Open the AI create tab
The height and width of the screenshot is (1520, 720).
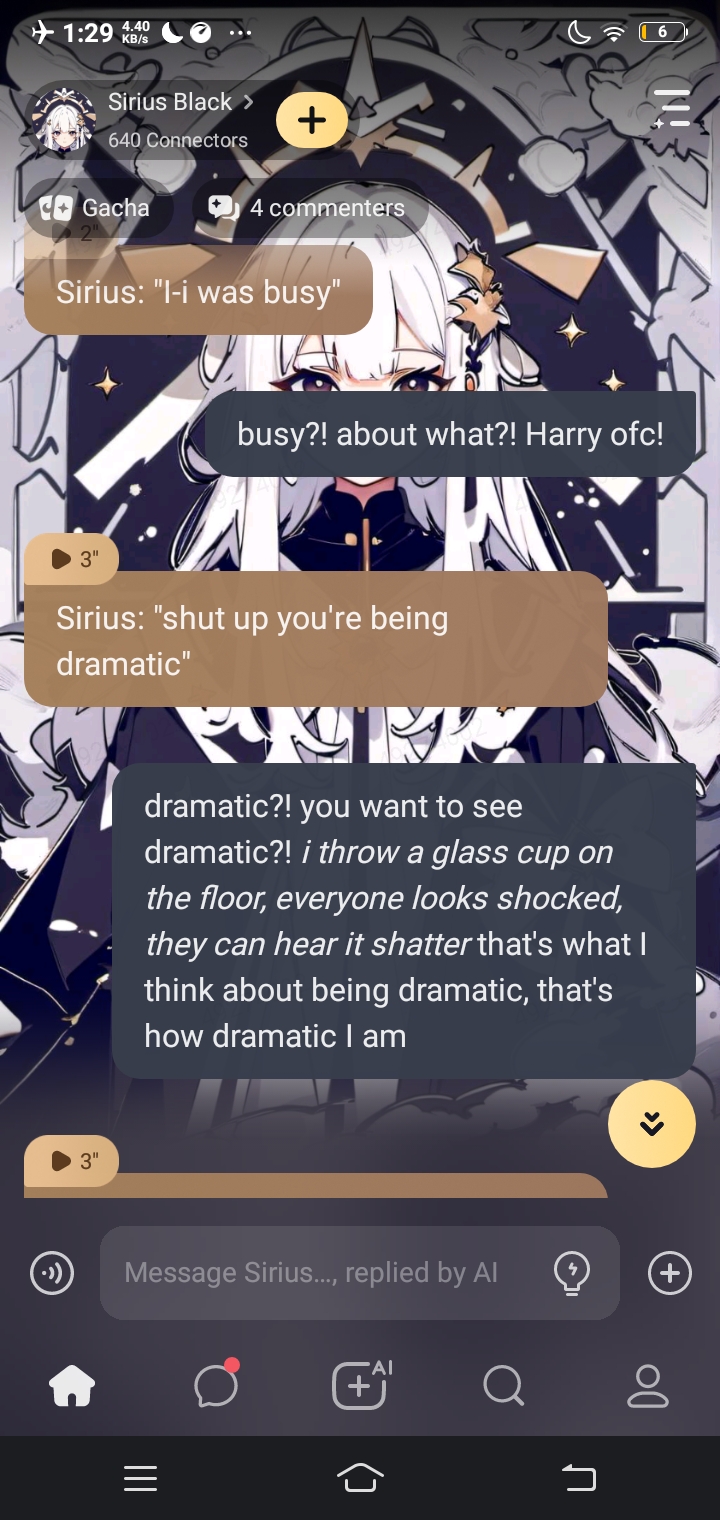click(360, 1386)
